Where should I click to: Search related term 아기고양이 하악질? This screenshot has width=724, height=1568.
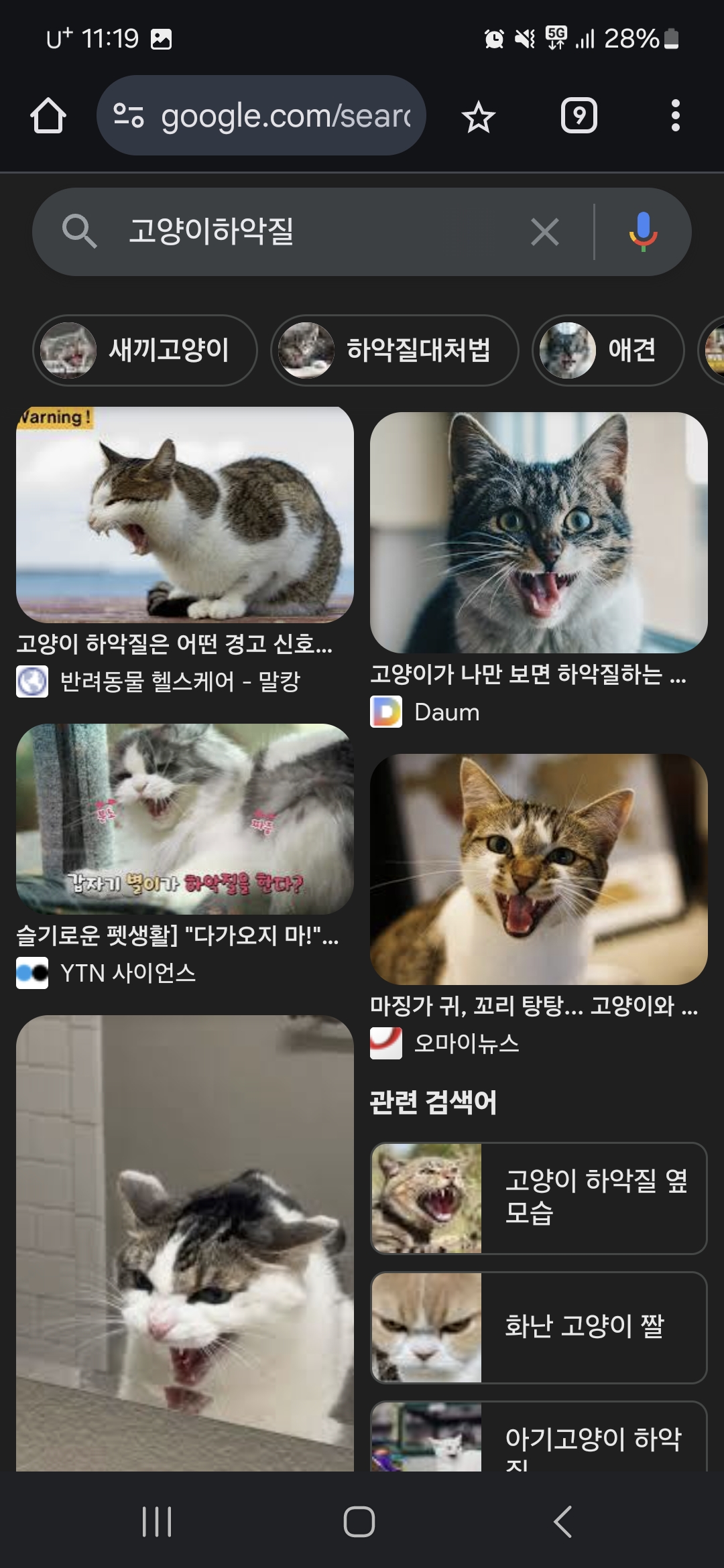539,1437
